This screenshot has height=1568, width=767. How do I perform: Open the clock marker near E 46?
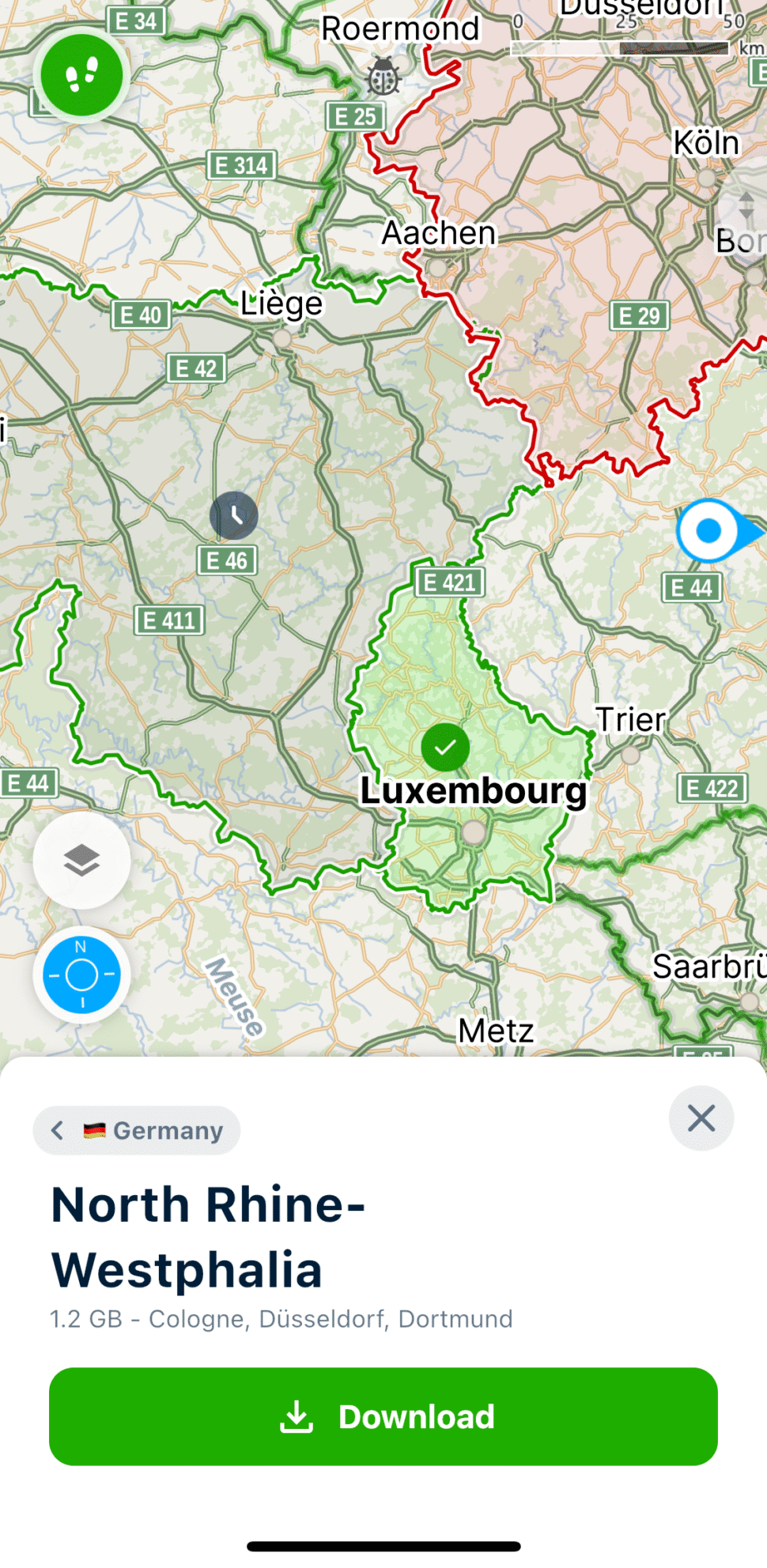(234, 515)
